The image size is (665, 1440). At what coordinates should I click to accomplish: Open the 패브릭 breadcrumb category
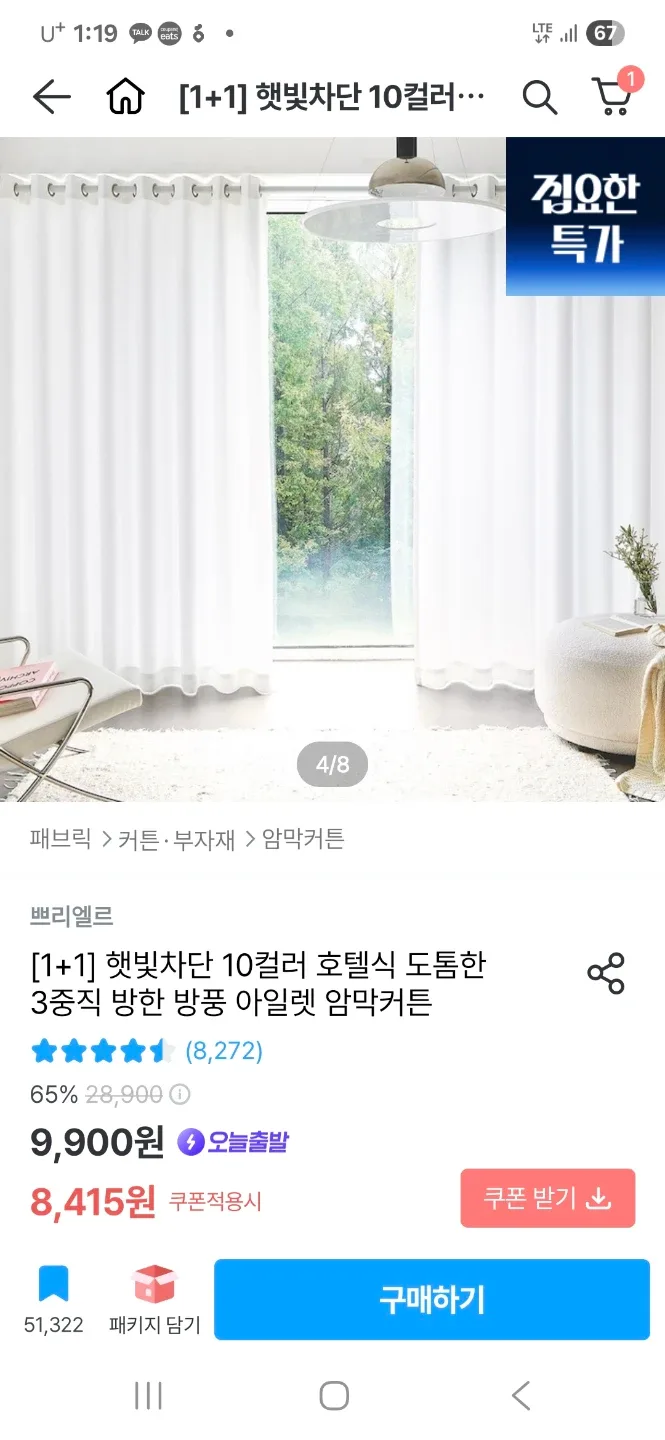[x=61, y=839]
